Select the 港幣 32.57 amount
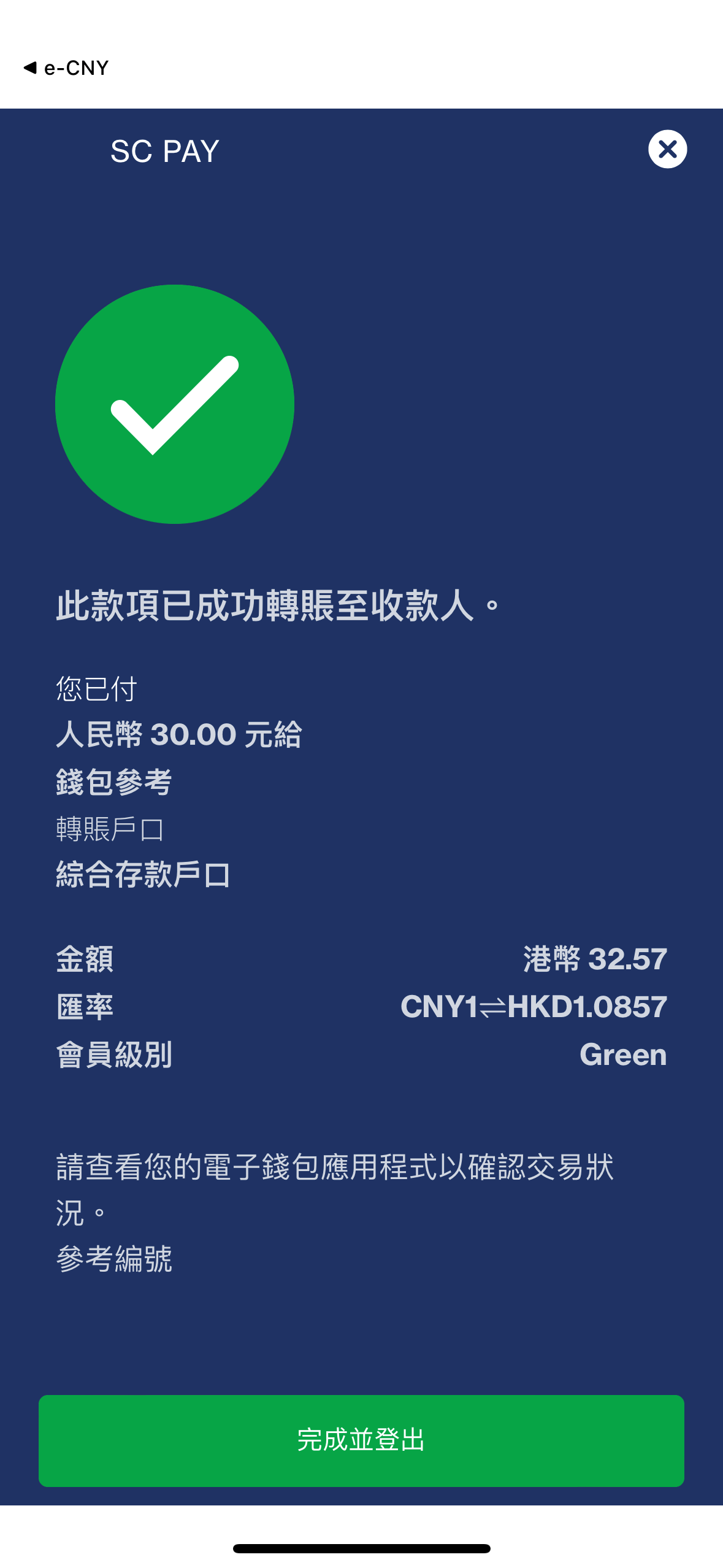 click(x=594, y=961)
